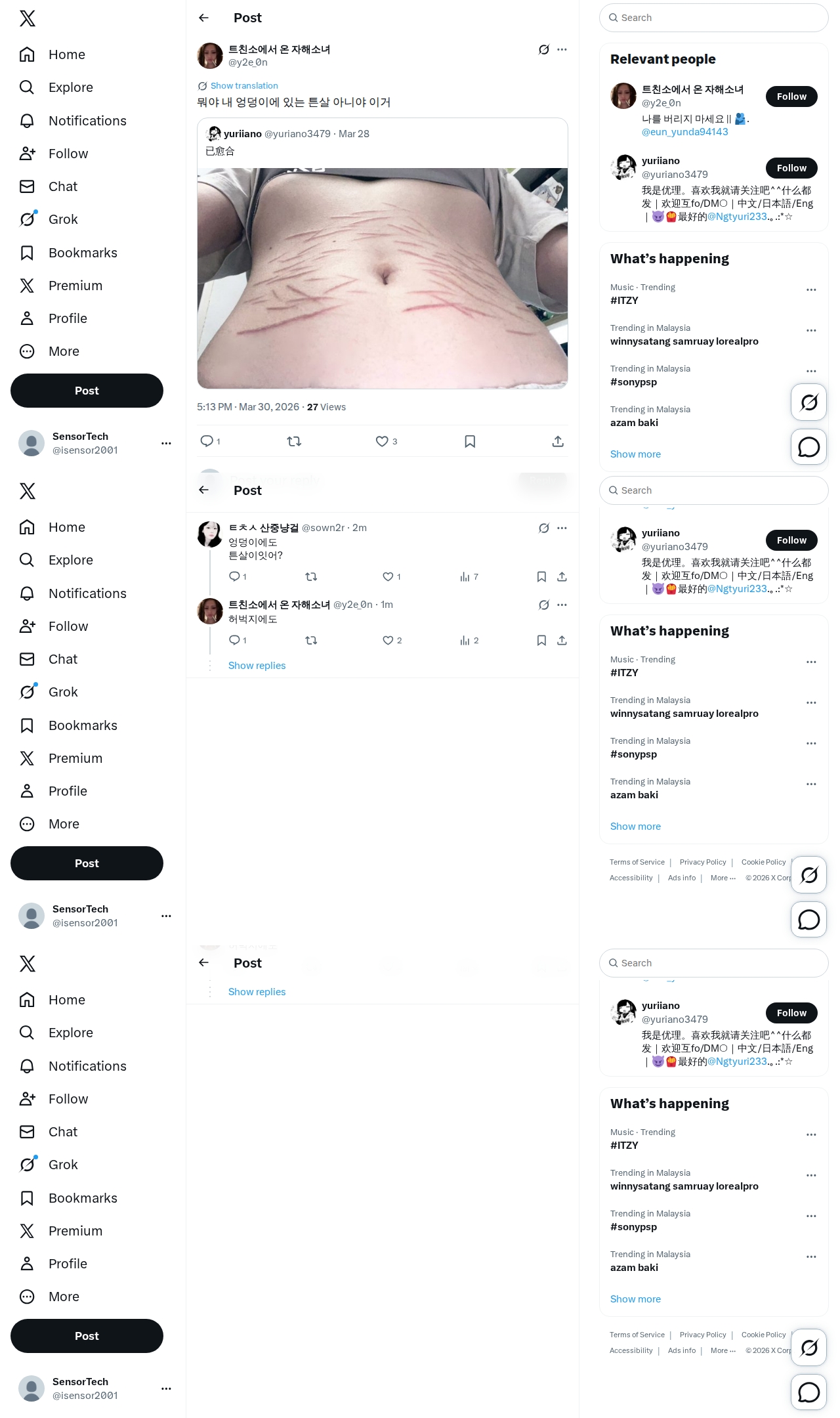Bookmark the main post with 27 views
Viewport: 840px width, 1418px height.
click(470, 441)
